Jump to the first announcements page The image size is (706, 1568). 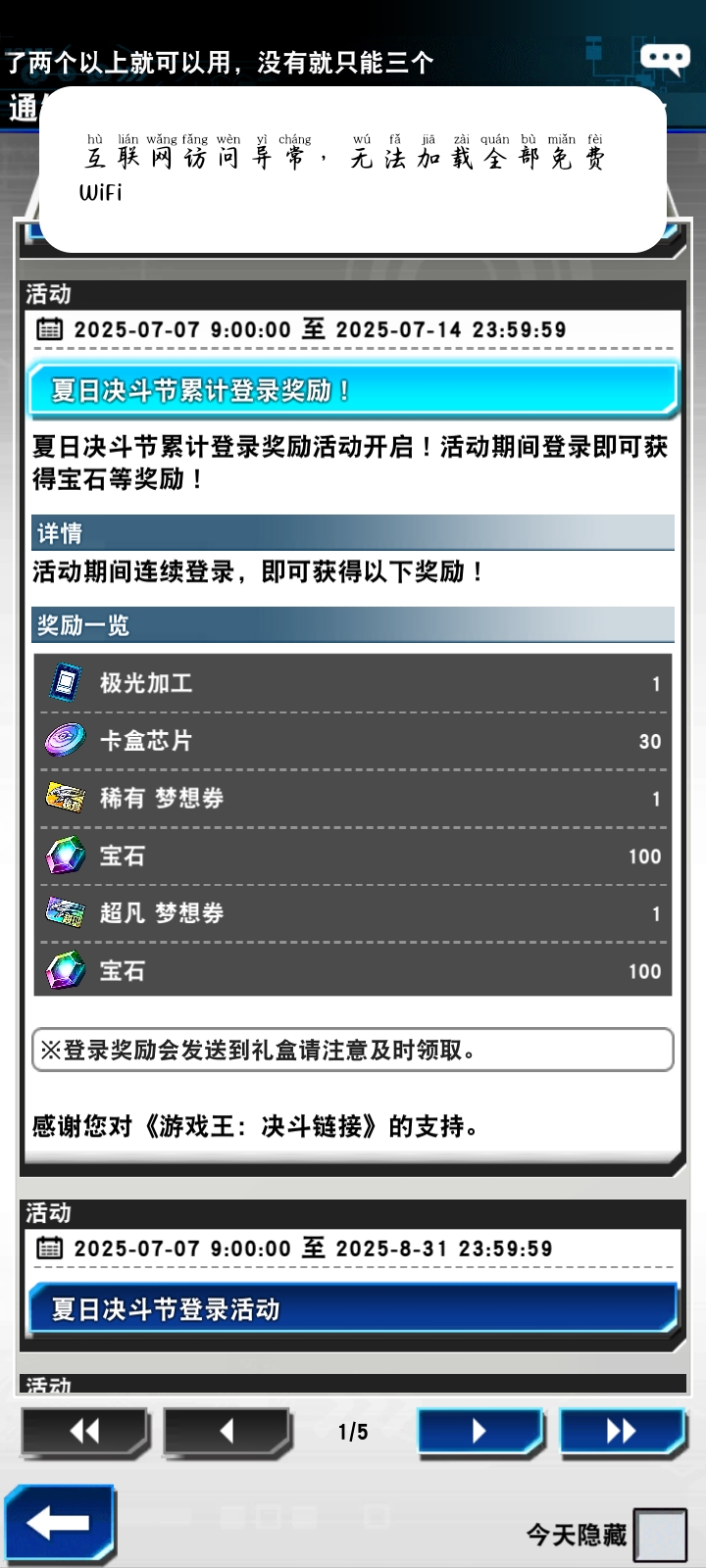[x=85, y=1432]
